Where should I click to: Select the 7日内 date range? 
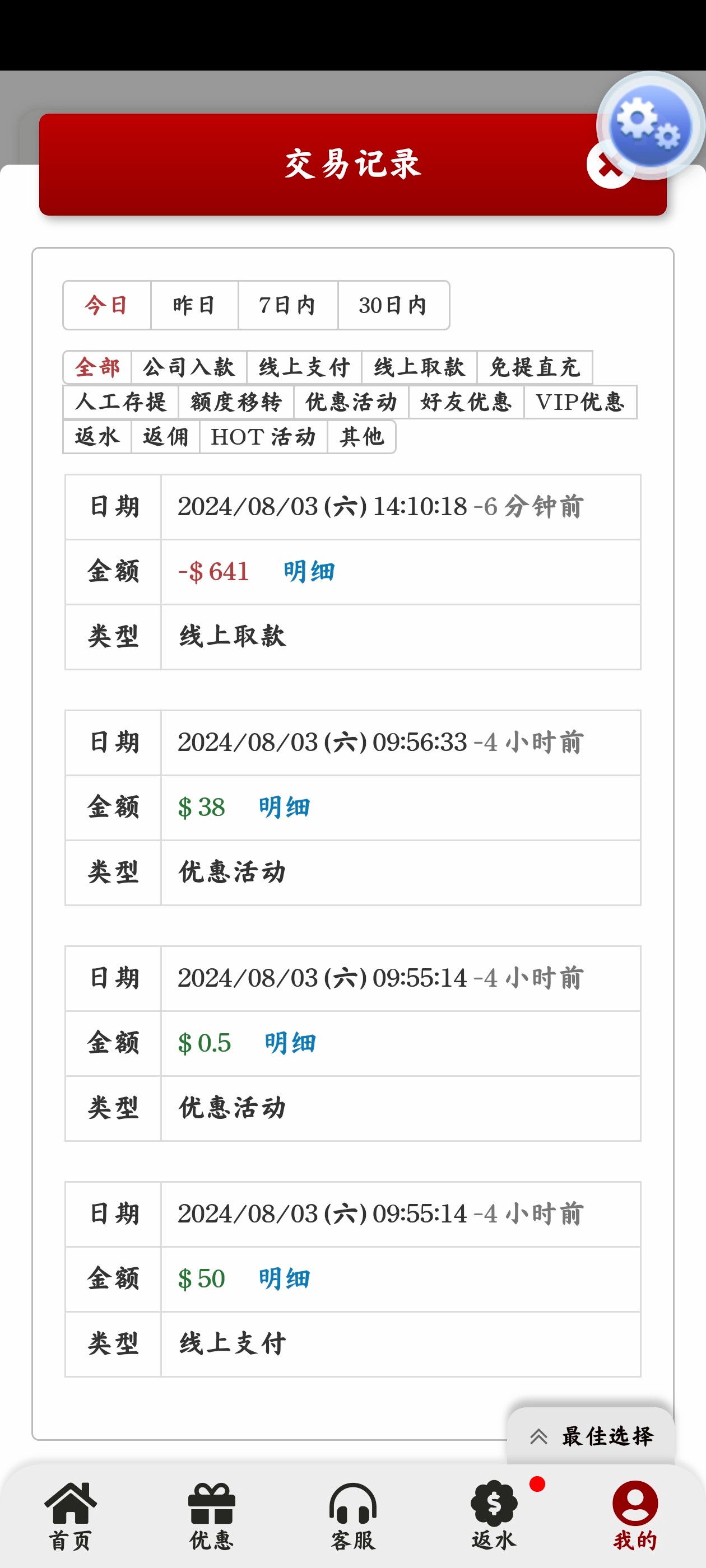pyautogui.click(x=287, y=305)
